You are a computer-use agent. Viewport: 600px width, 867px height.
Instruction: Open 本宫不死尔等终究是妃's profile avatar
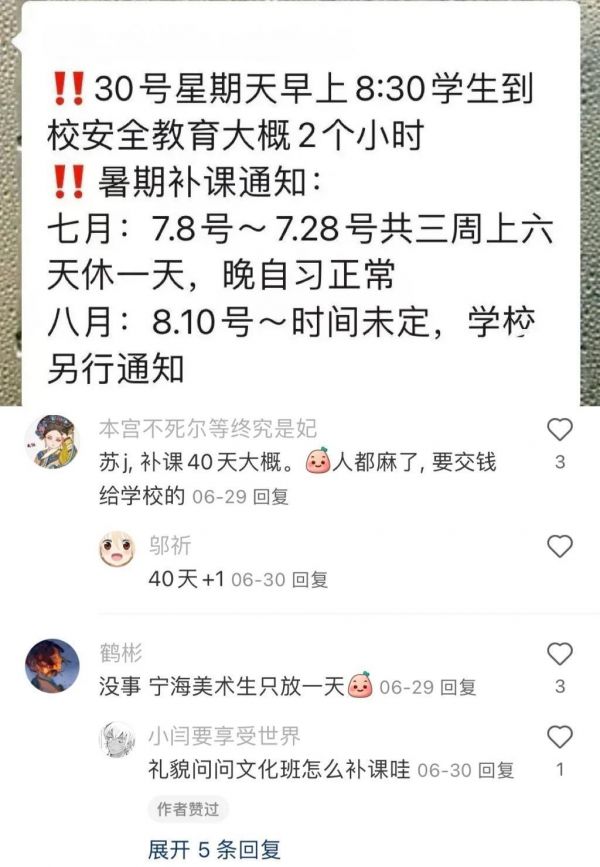click(x=52, y=441)
